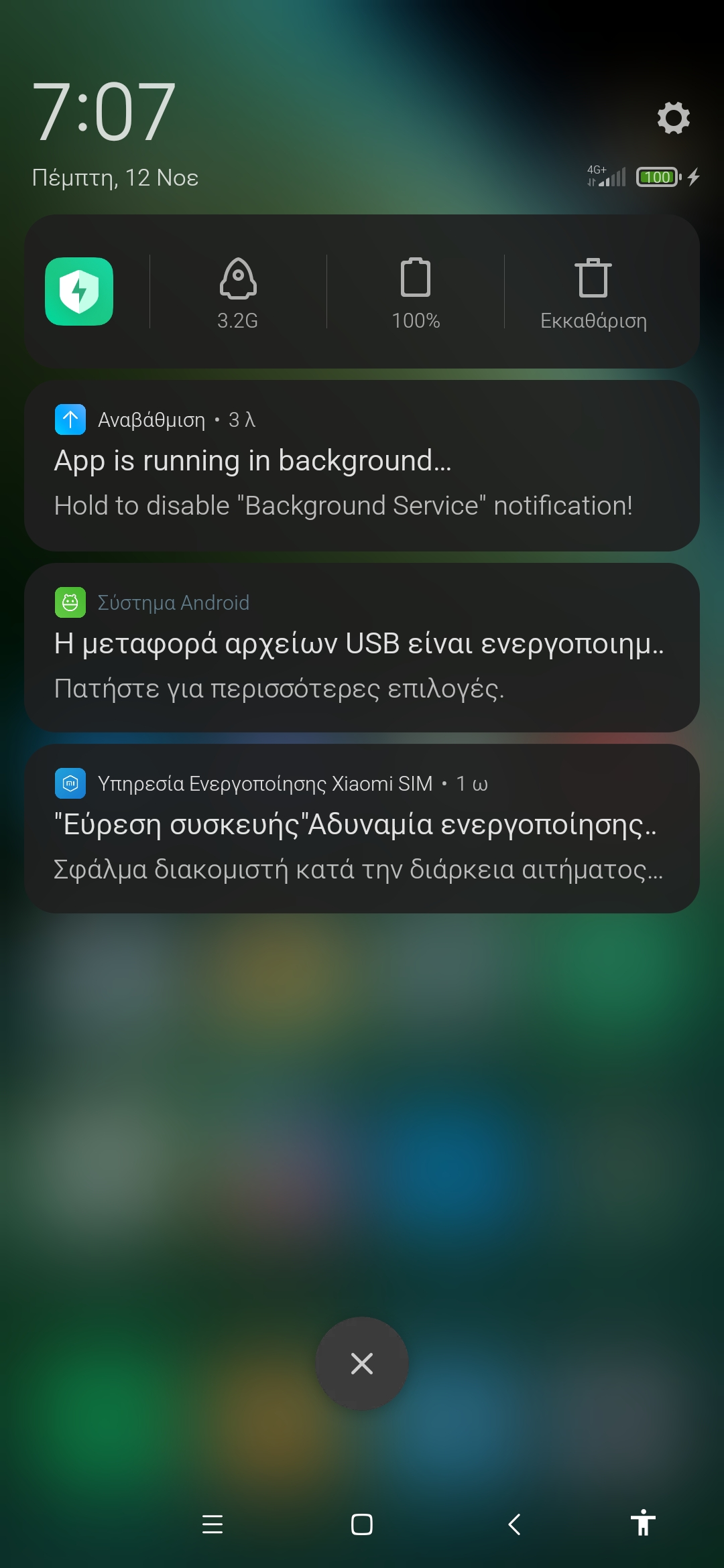Clear all notifications with the X button
Image resolution: width=724 pixels, height=1568 pixels.
coord(362,1364)
